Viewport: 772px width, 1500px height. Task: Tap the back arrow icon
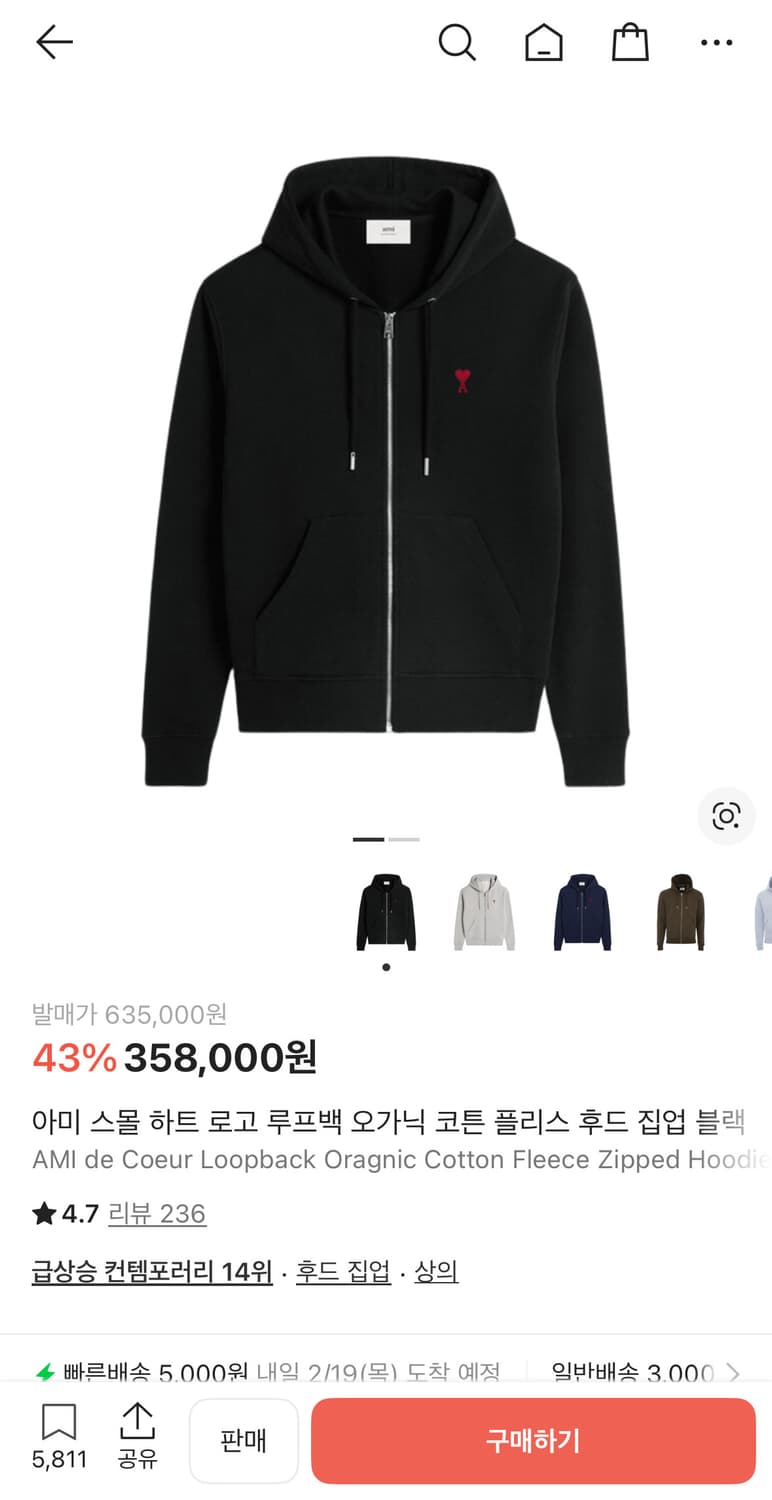tap(54, 43)
